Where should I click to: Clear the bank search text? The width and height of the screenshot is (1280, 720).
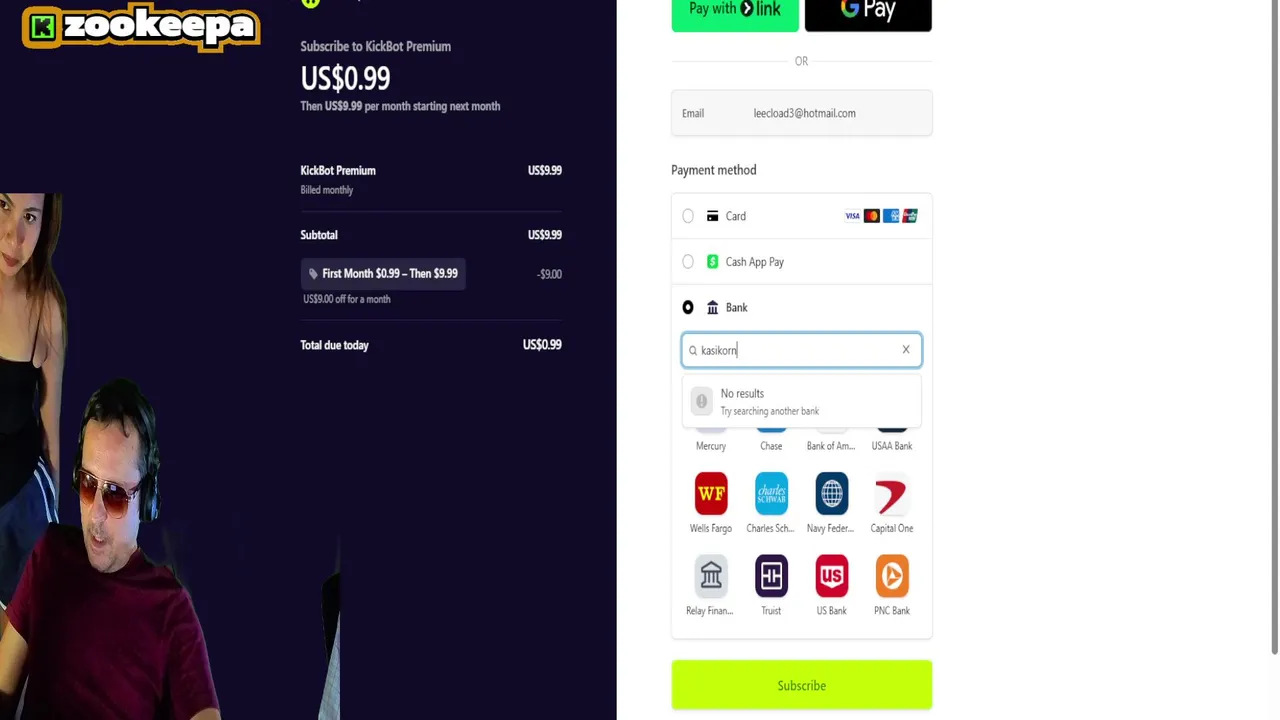(x=906, y=350)
